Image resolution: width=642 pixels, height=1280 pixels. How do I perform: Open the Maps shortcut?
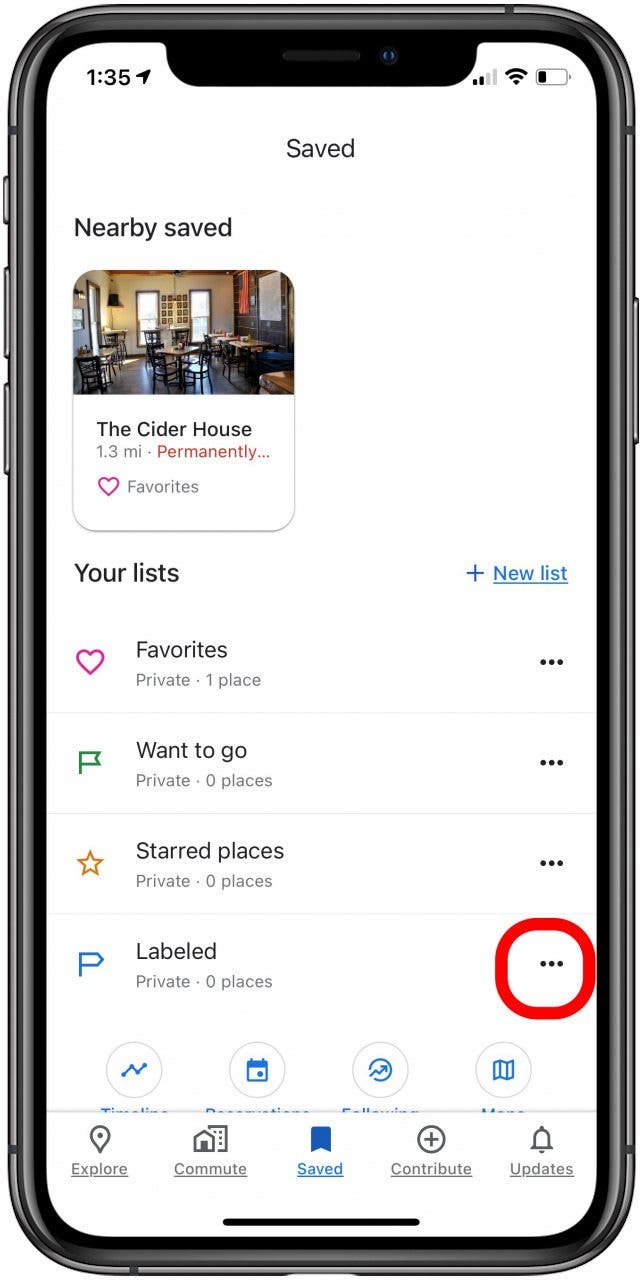pyautogui.click(x=503, y=1070)
